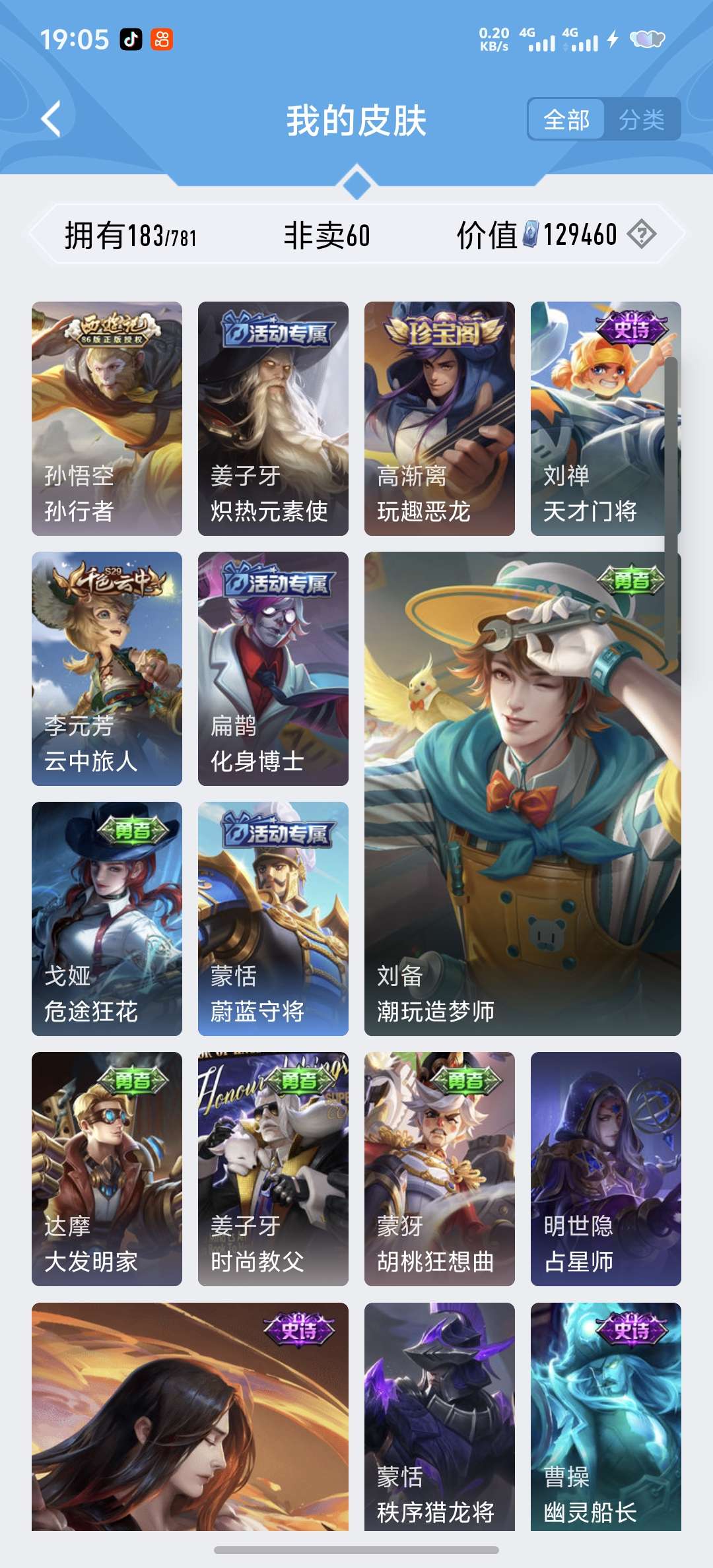Viewport: 713px width, 1568px height.
Task: Select 蒙恬 秩序猎龙将 skin
Action: point(440,1416)
